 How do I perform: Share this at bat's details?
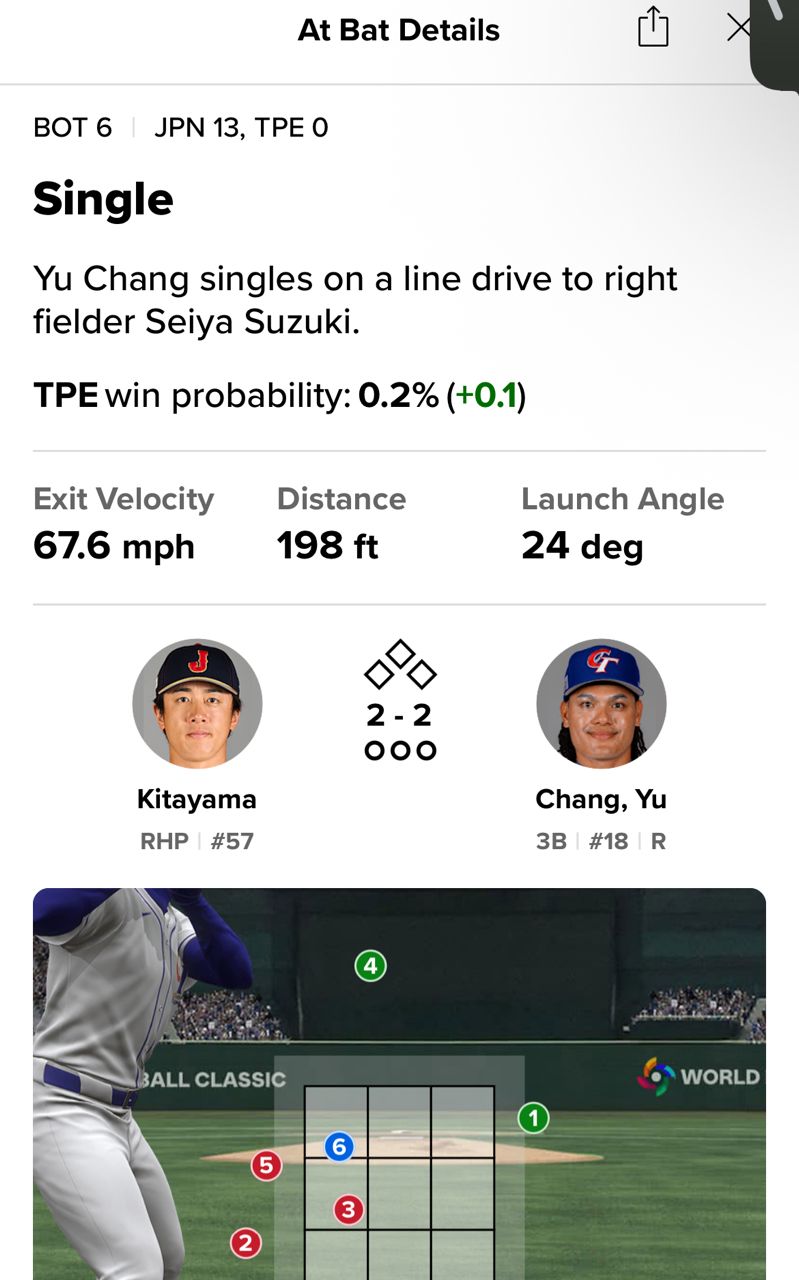[x=652, y=28]
